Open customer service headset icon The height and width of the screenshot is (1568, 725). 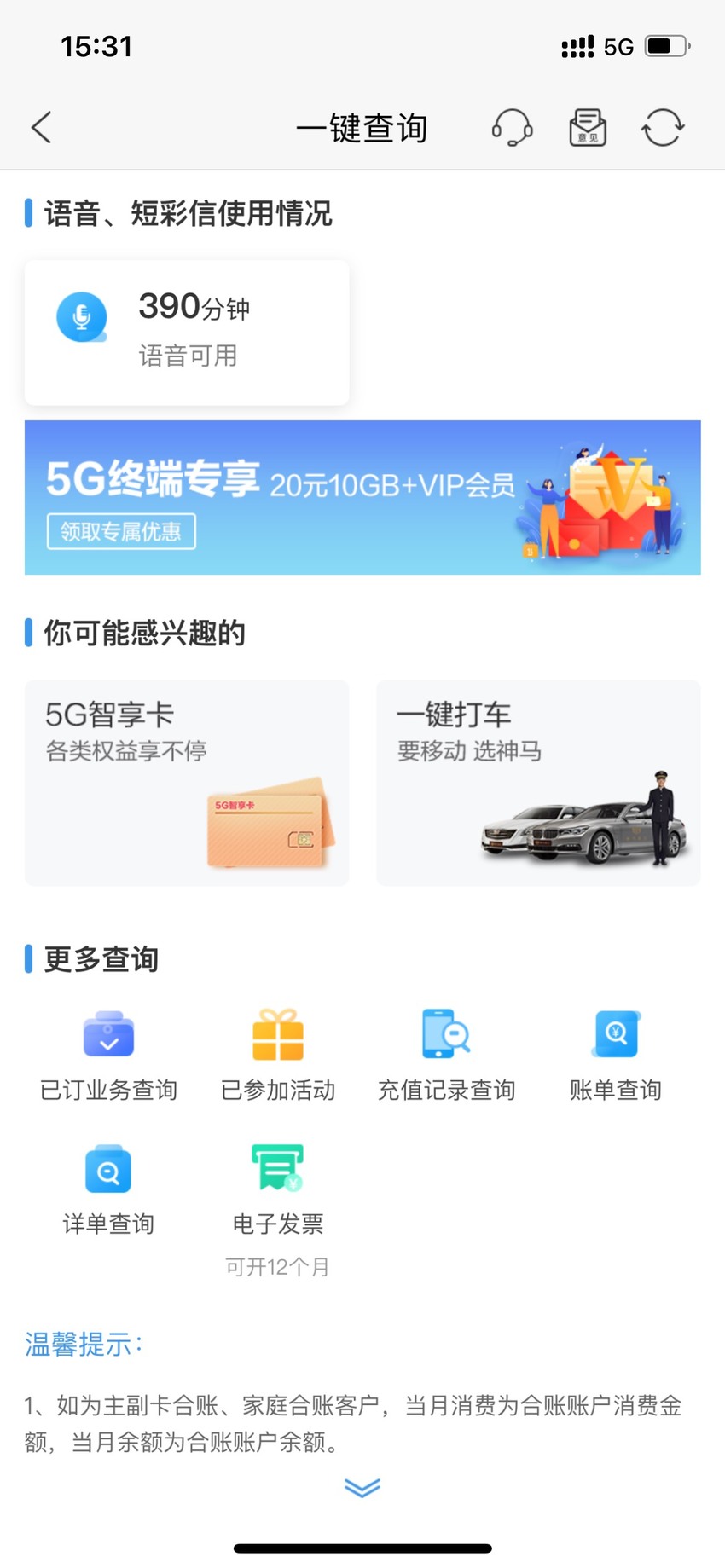513,128
